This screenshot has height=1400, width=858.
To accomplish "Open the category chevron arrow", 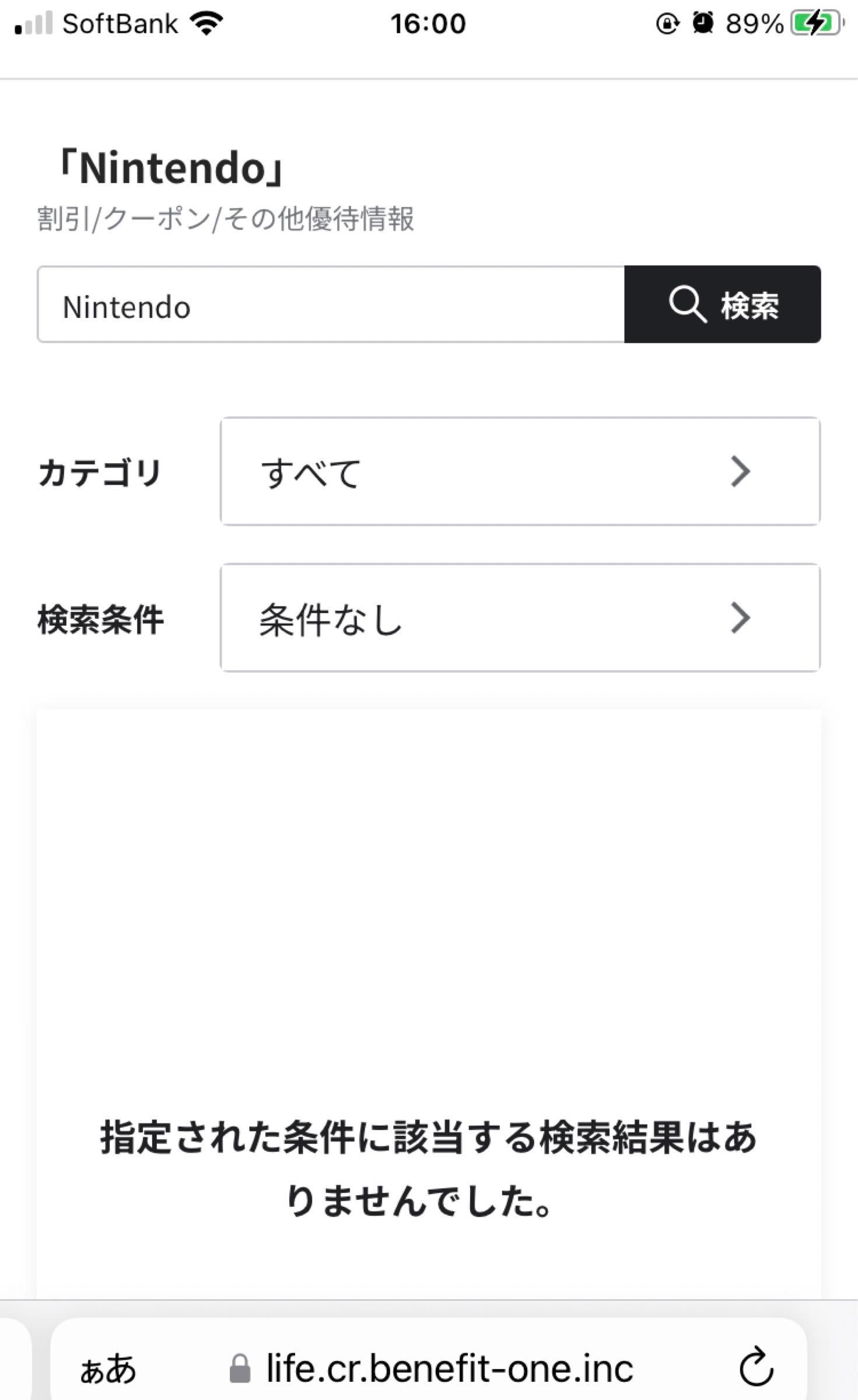I will pyautogui.click(x=741, y=473).
